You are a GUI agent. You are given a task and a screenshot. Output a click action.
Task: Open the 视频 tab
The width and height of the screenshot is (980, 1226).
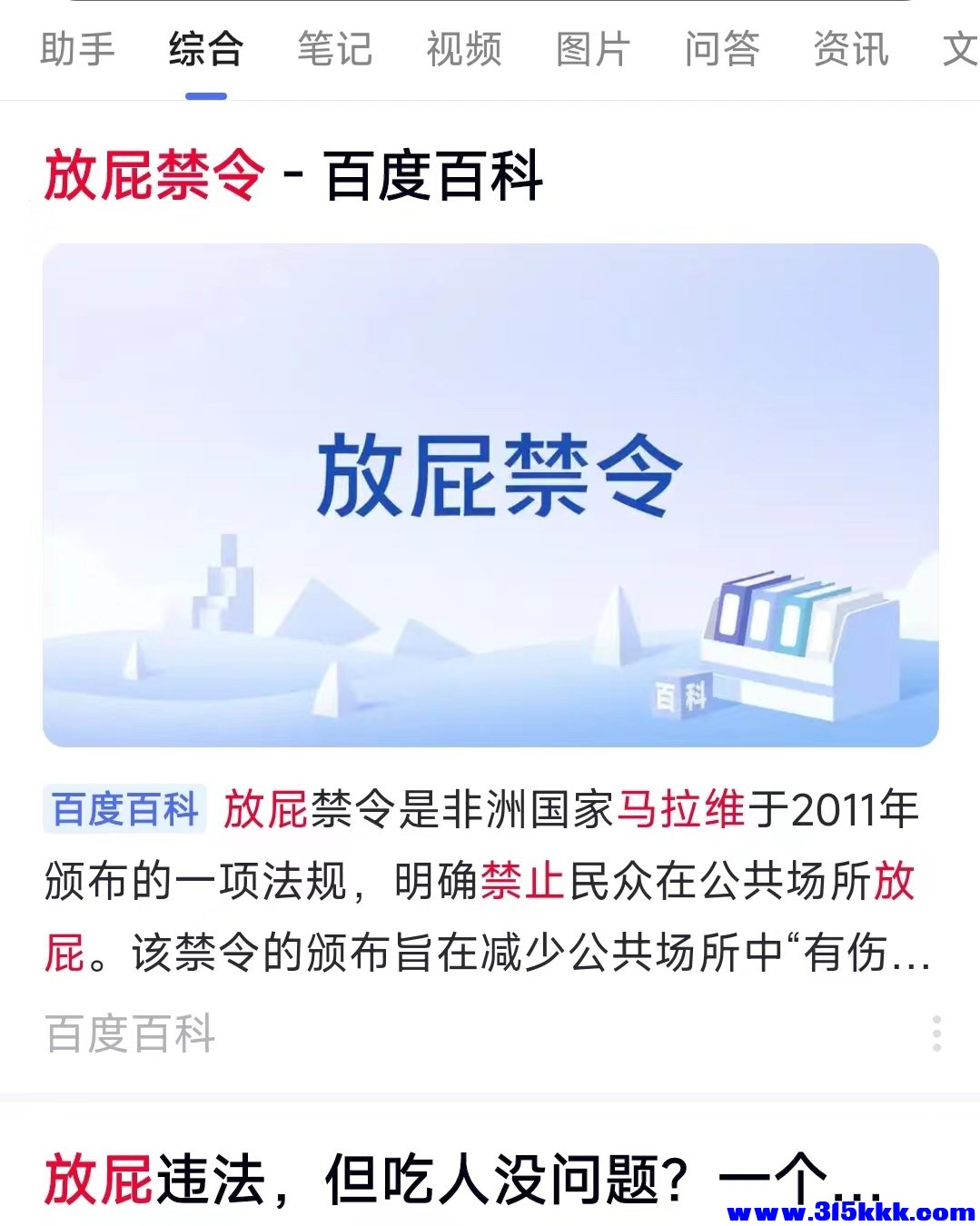(464, 49)
